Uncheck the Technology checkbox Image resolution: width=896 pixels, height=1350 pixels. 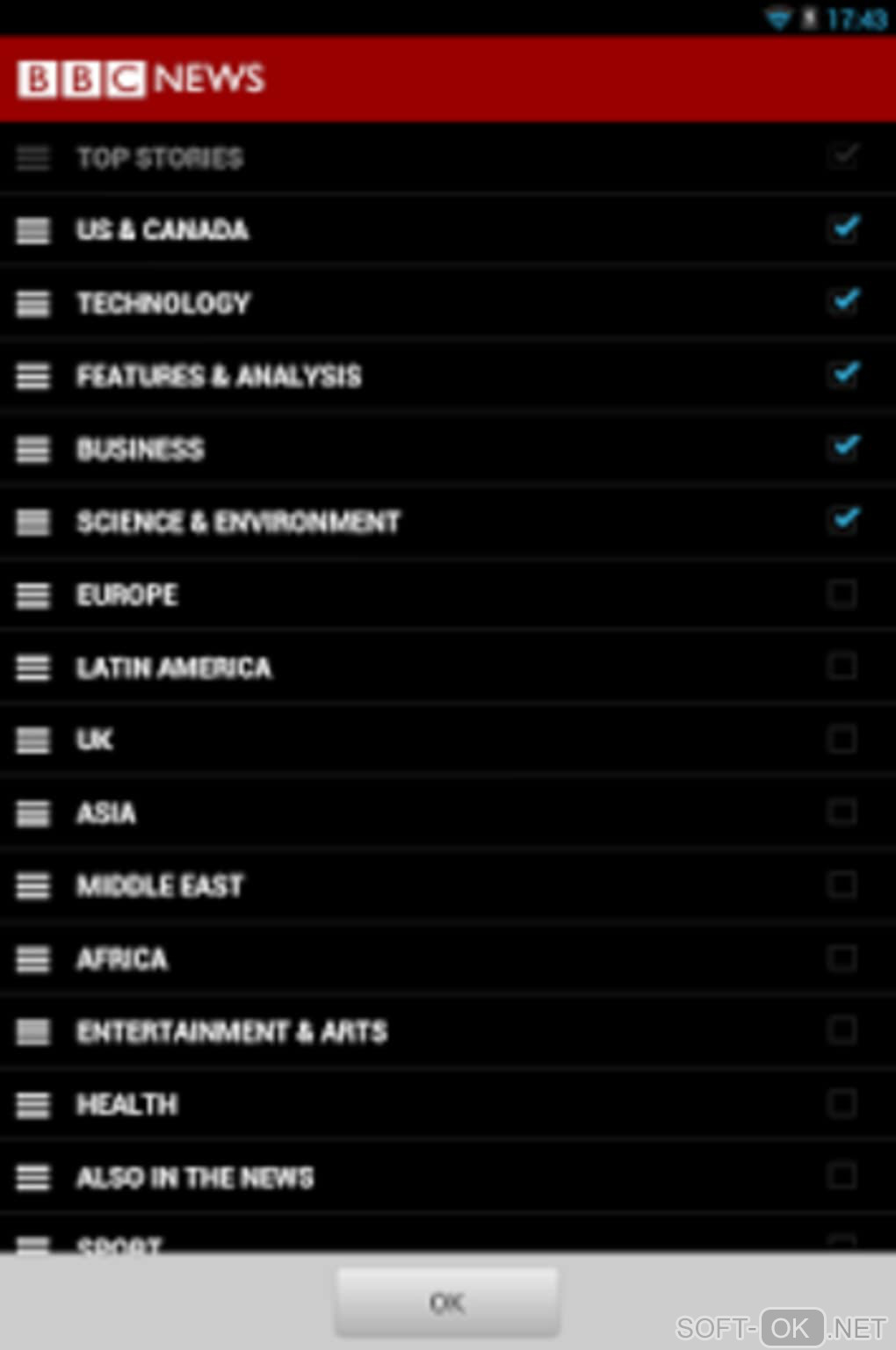tap(843, 302)
